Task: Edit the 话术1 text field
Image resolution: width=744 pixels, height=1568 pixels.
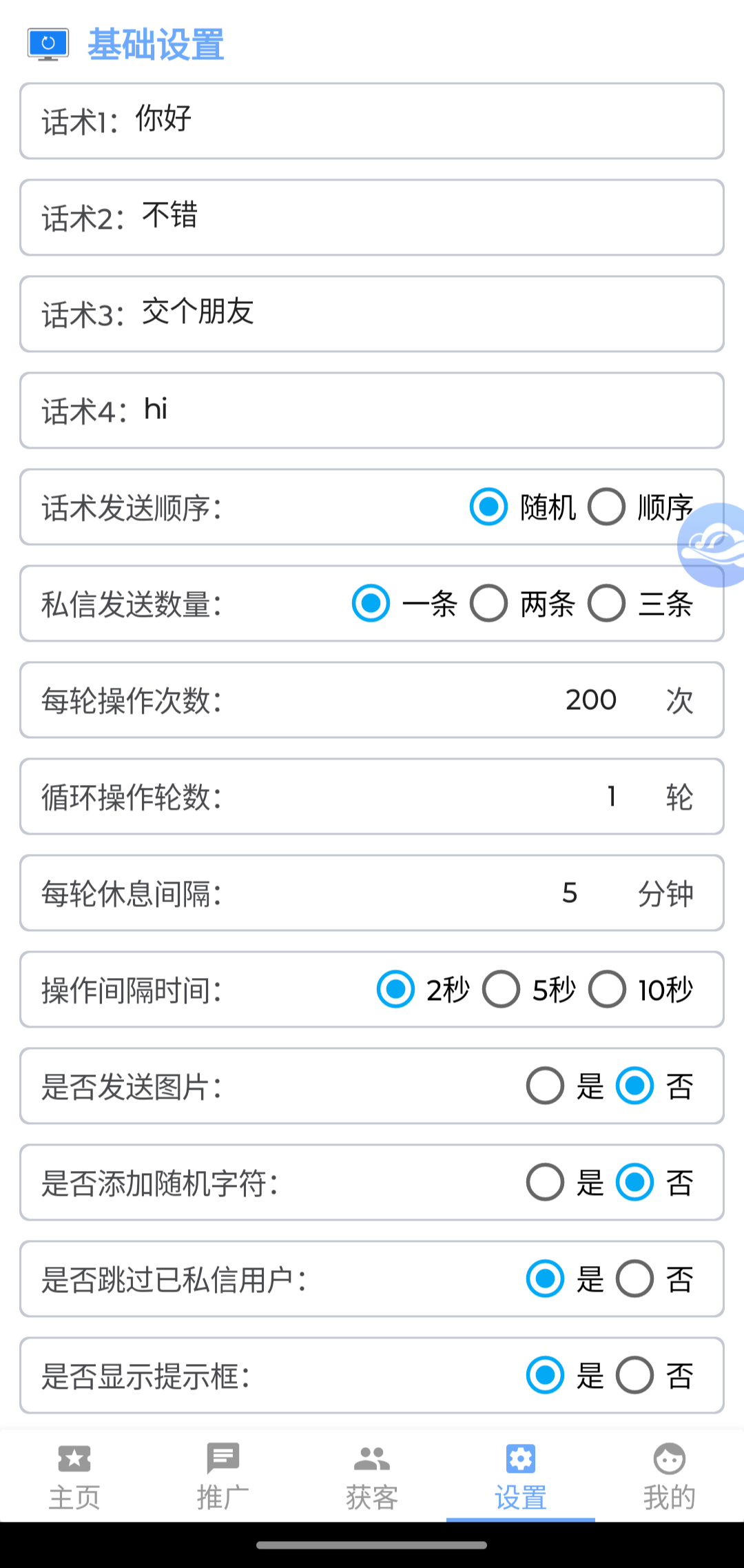Action: pos(372,120)
